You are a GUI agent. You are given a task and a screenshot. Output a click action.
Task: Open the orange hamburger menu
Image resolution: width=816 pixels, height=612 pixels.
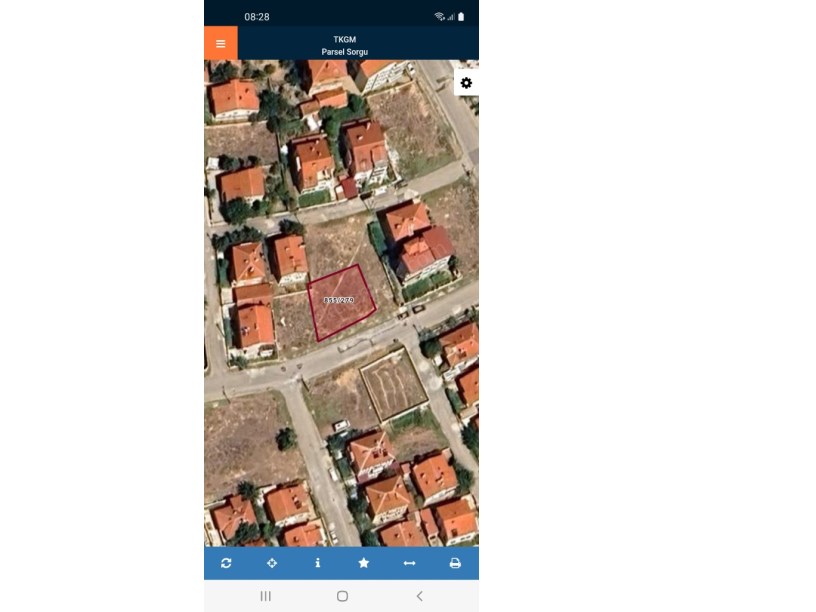(220, 44)
